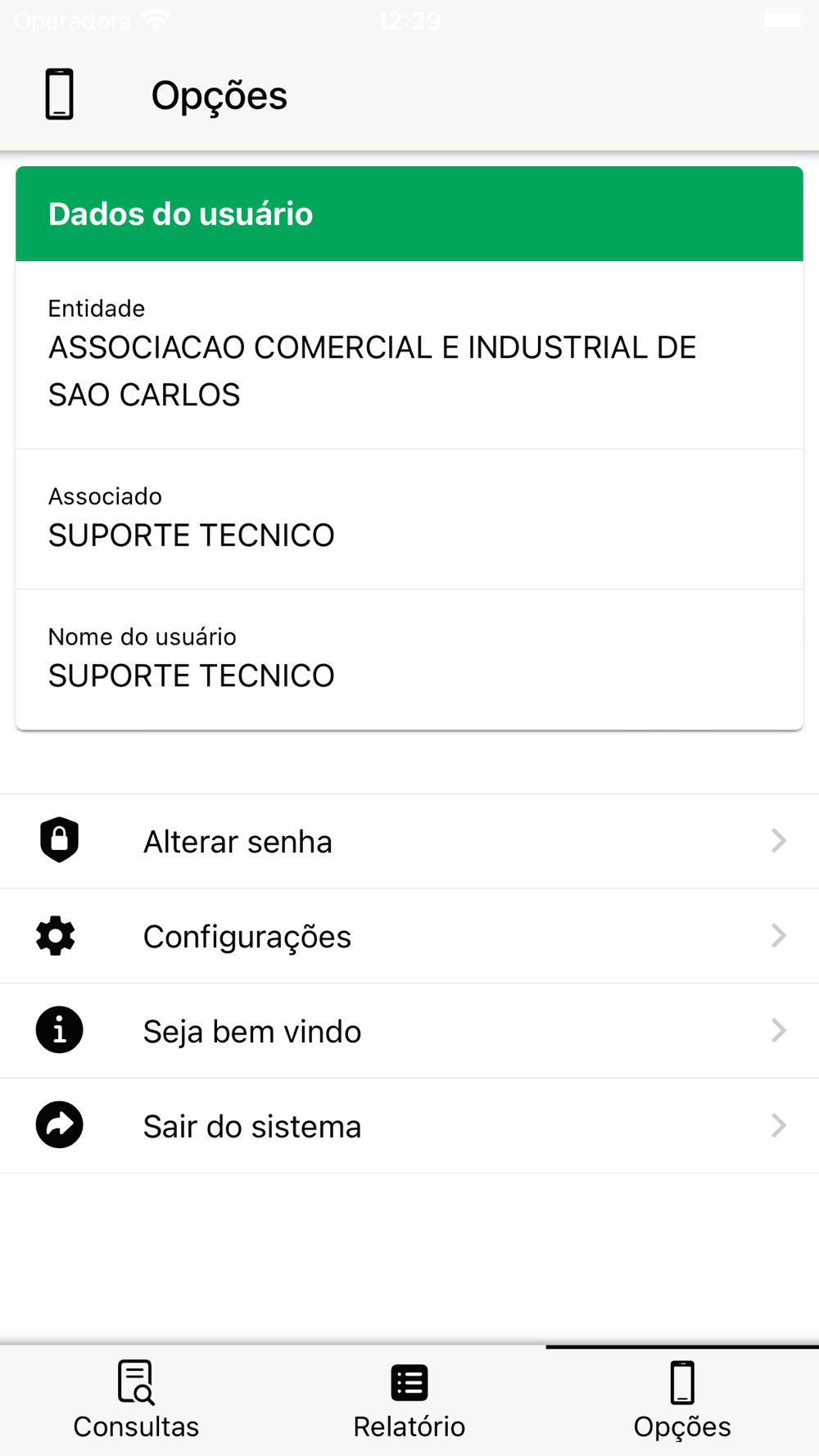This screenshot has width=819, height=1456.
Task: Select the Opções tab in bottom bar
Action: 682,1400
